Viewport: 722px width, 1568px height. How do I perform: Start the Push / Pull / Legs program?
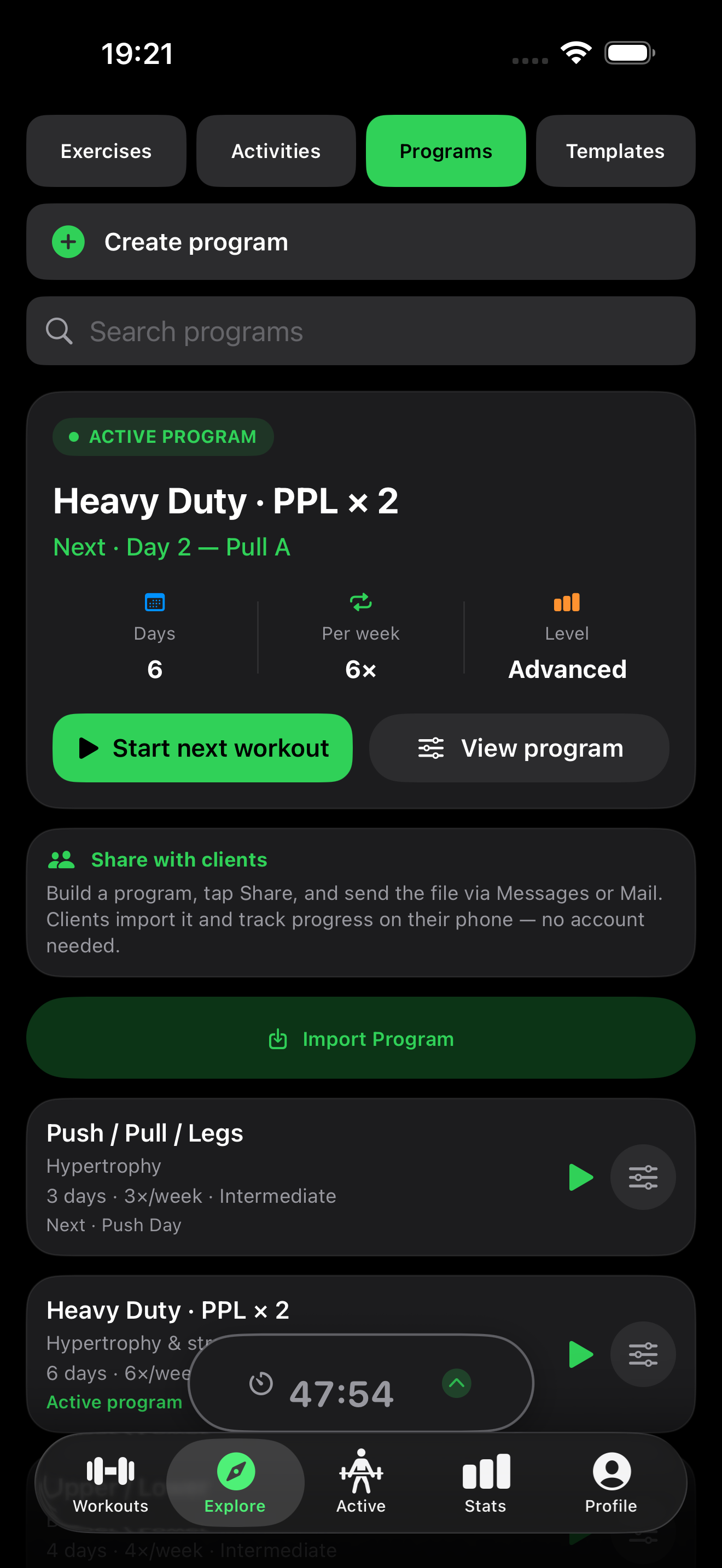(581, 1177)
